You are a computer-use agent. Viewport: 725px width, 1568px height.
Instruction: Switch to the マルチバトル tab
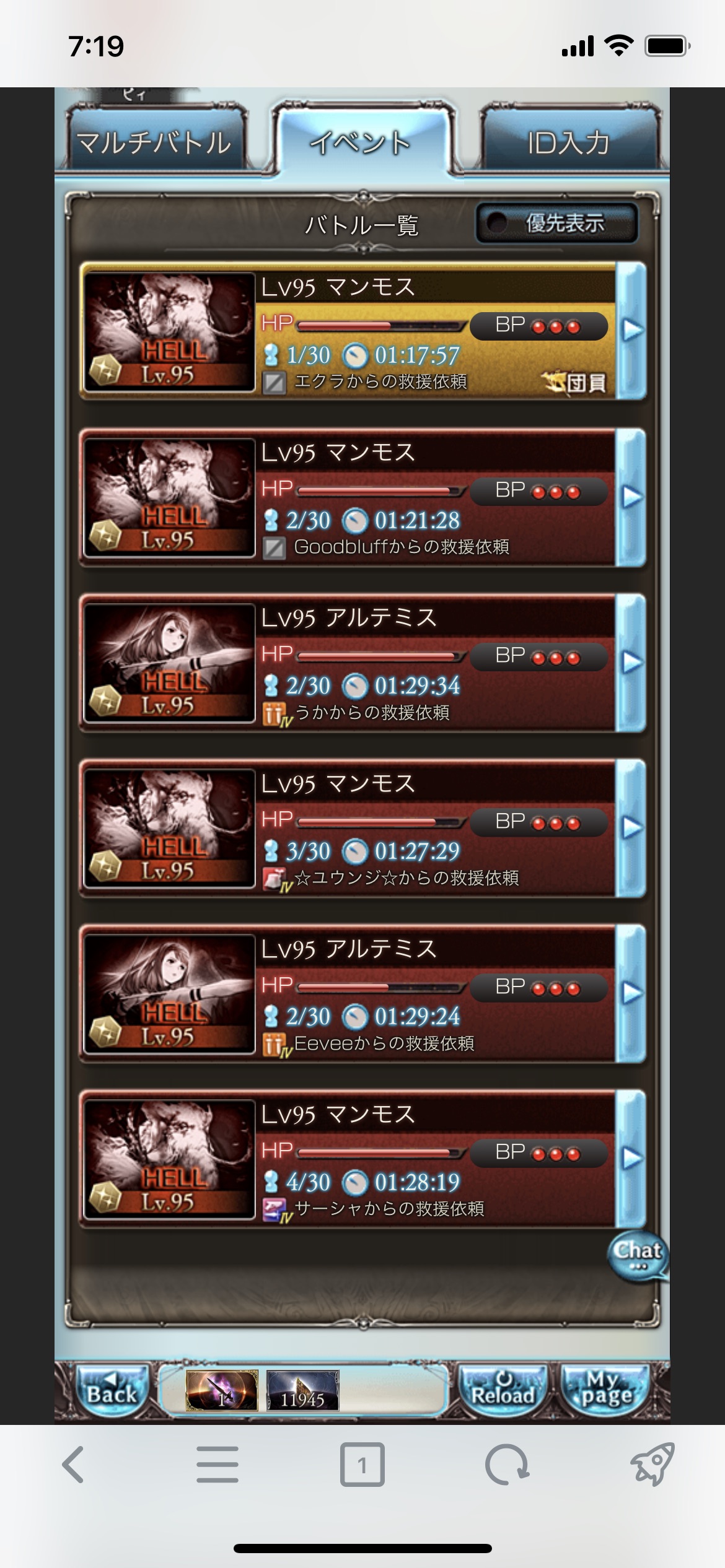(154, 143)
